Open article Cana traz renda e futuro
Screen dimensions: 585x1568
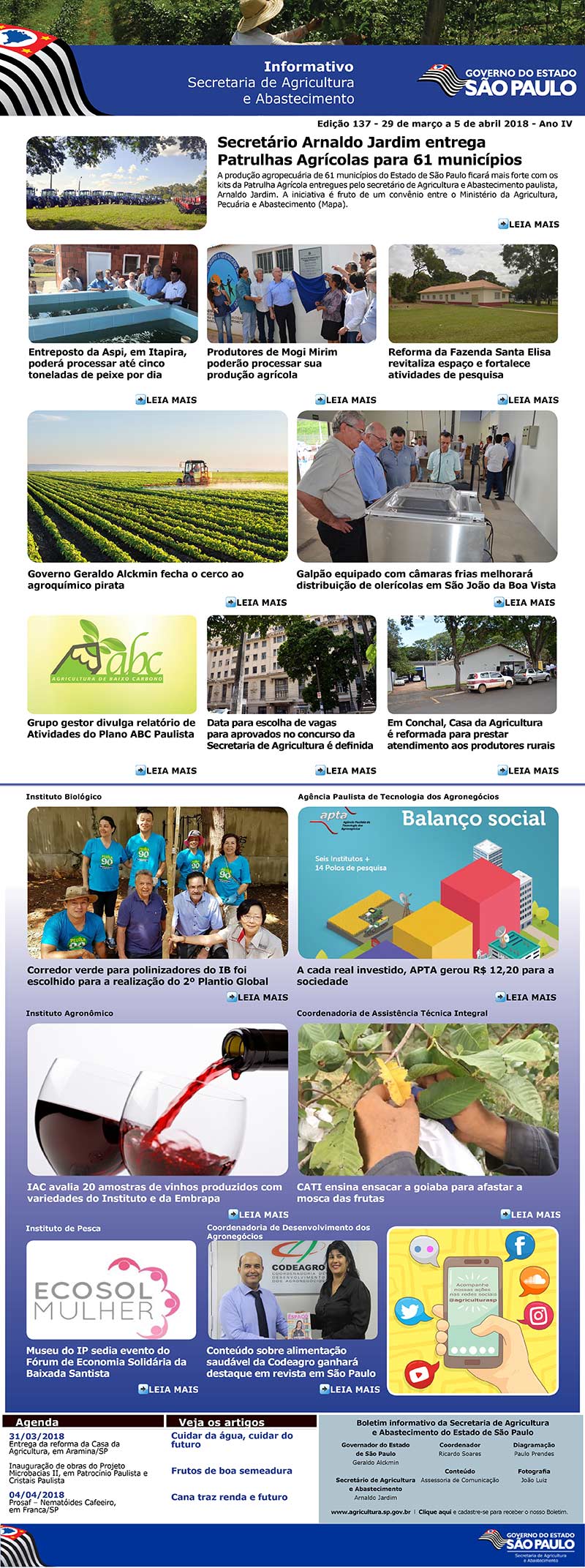[229, 1497]
